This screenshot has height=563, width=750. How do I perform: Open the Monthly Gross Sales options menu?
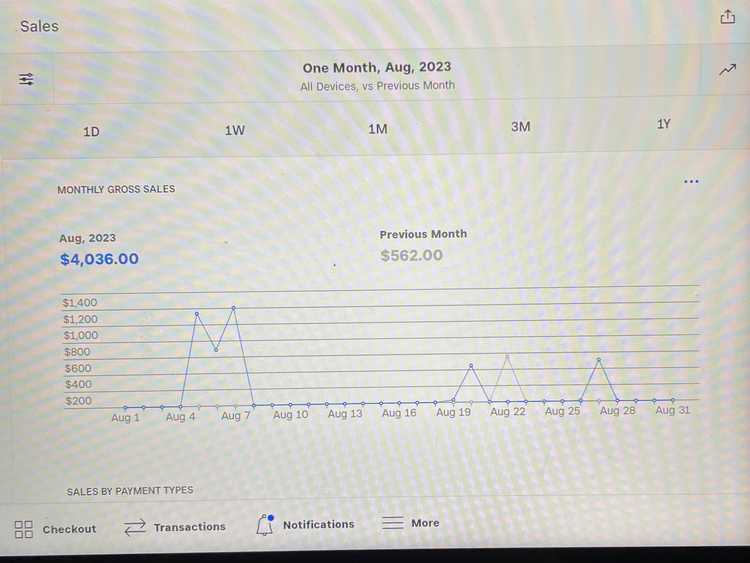pyautogui.click(x=691, y=181)
